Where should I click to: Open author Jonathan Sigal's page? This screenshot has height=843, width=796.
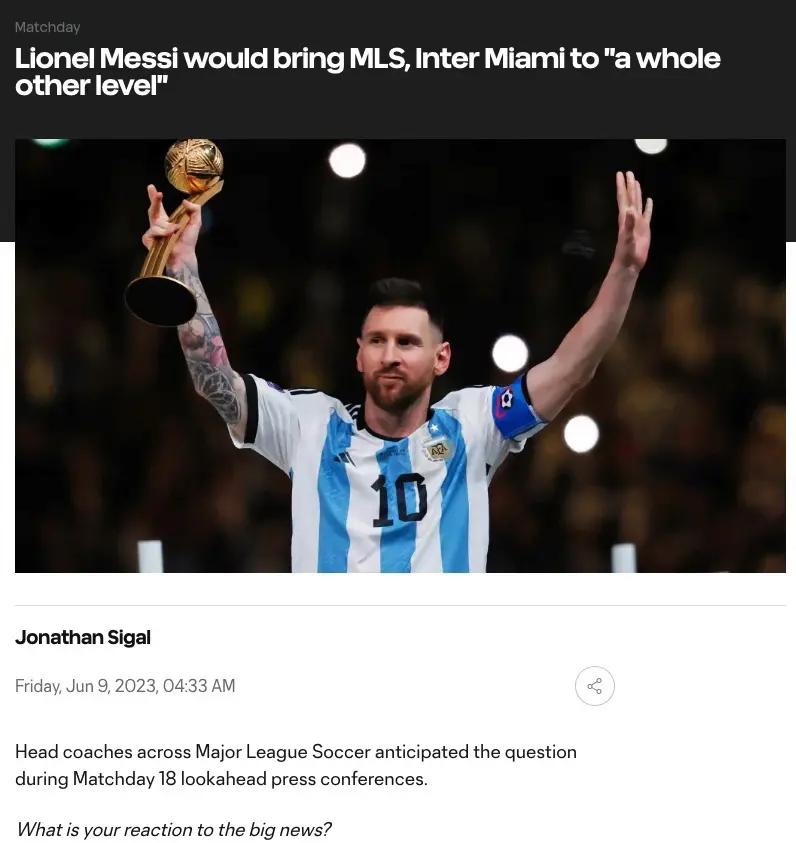[83, 637]
